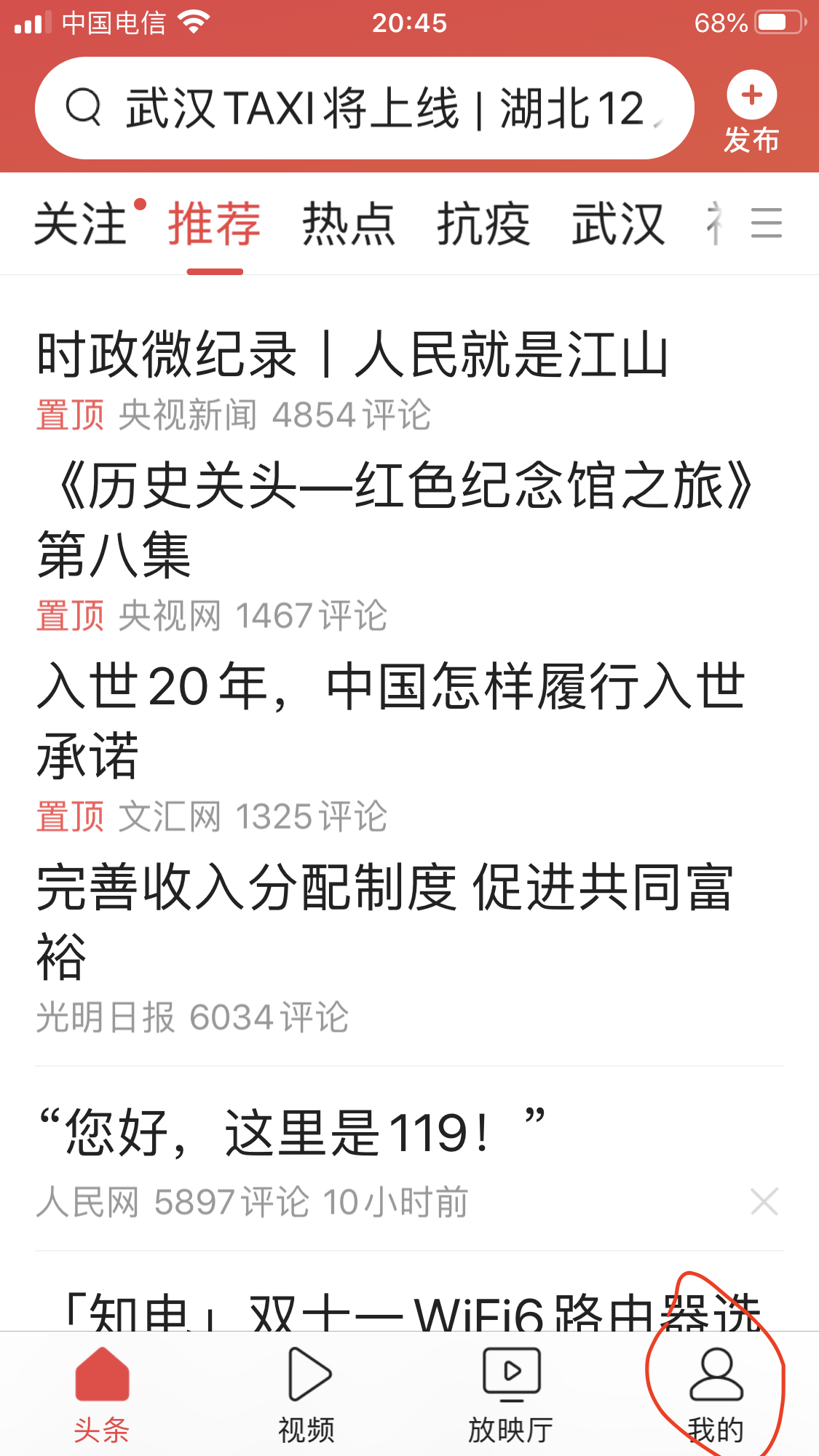View article 完善收入分配制度 促进共同富裕

[x=384, y=920]
